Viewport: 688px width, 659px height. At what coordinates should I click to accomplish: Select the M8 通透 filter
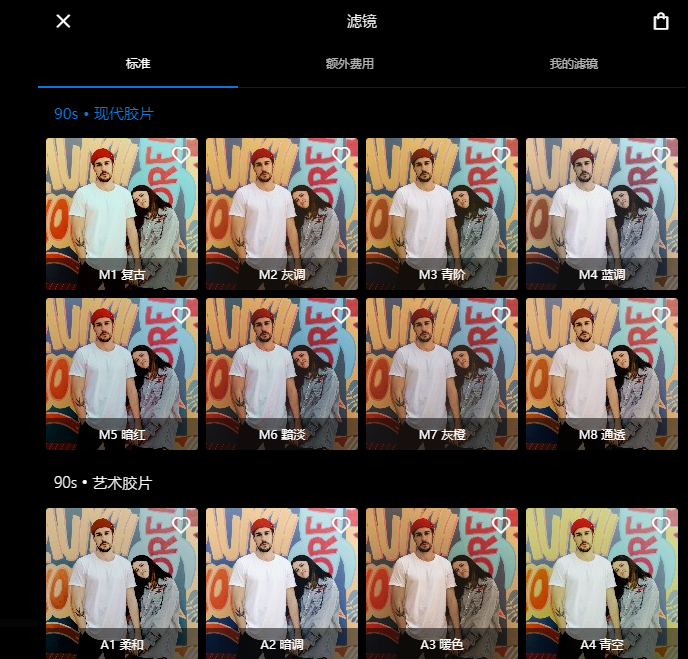point(602,374)
